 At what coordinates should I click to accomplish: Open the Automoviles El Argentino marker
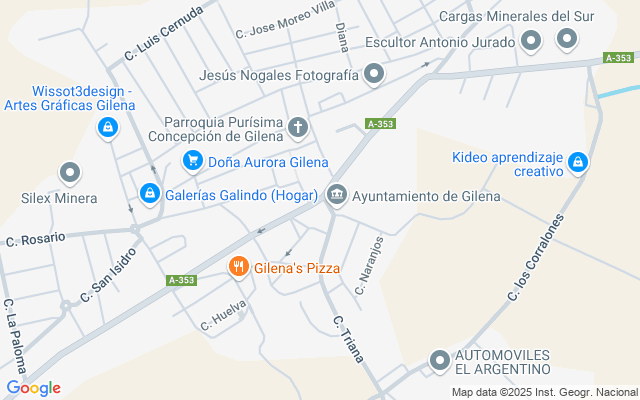click(x=440, y=360)
